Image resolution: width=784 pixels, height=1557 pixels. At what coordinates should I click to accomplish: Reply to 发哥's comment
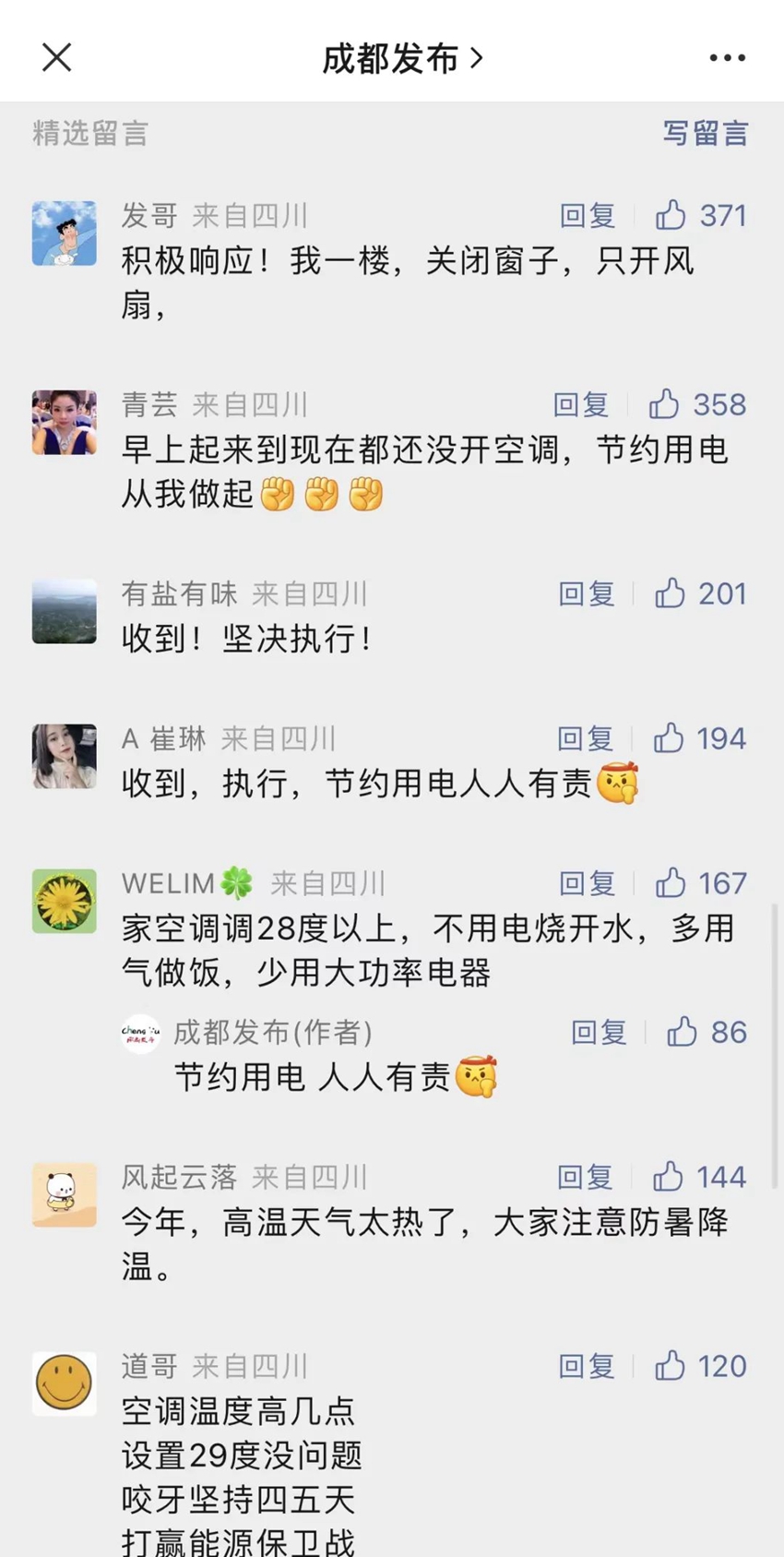point(588,216)
